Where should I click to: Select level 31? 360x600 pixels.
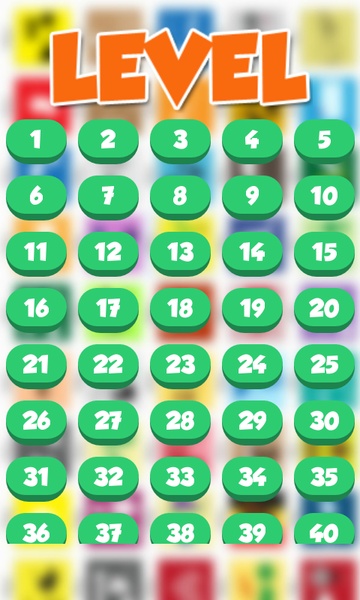pos(36,479)
